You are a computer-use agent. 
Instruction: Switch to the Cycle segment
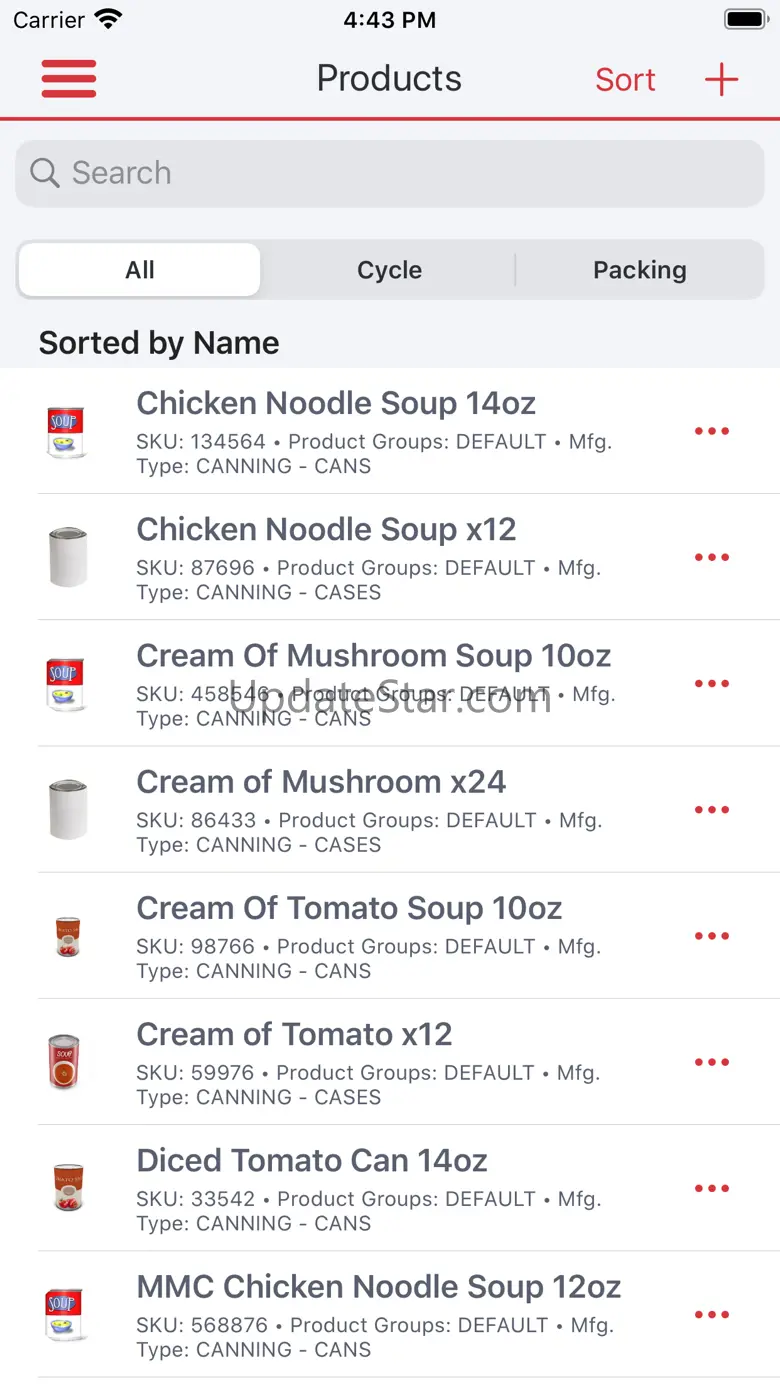tap(389, 270)
